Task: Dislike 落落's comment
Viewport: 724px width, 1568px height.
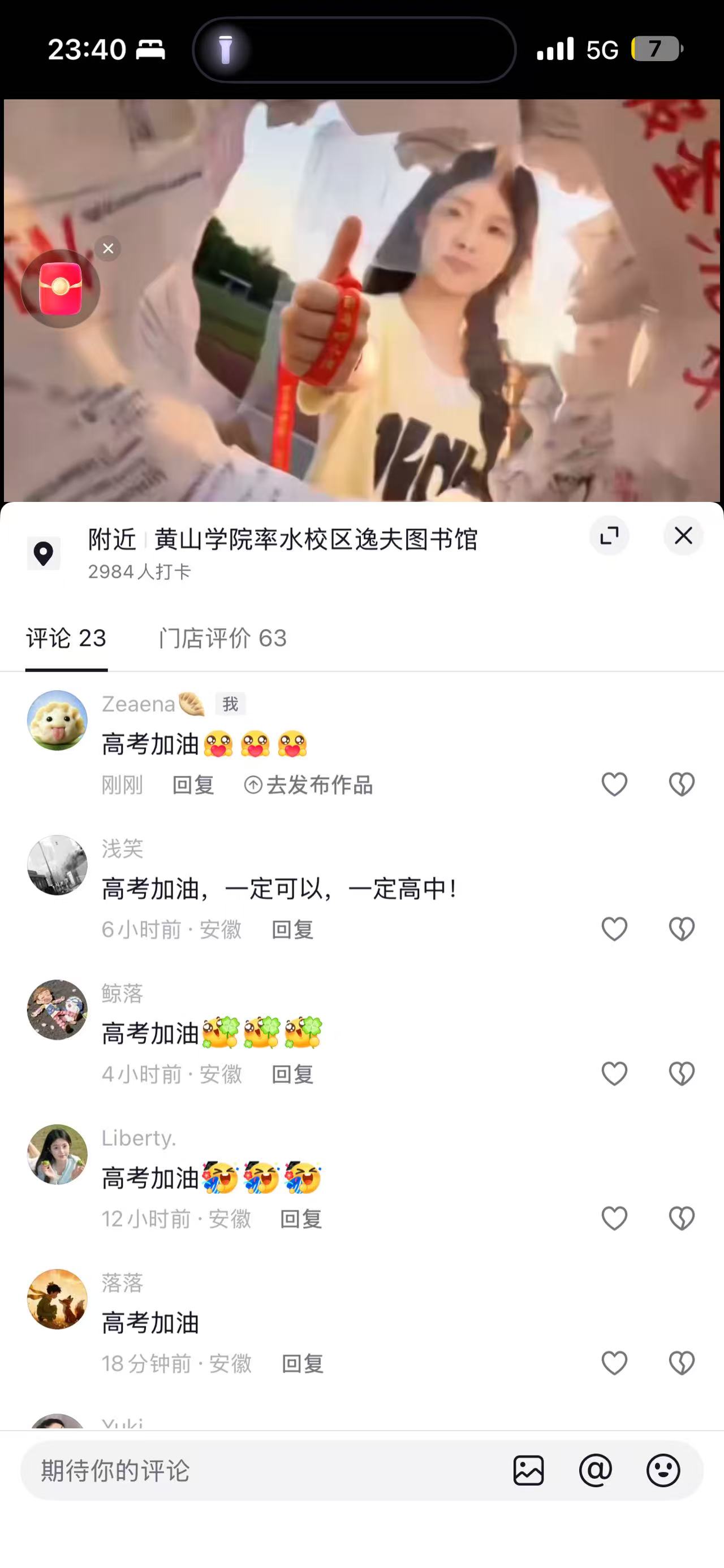Action: coord(682,1363)
